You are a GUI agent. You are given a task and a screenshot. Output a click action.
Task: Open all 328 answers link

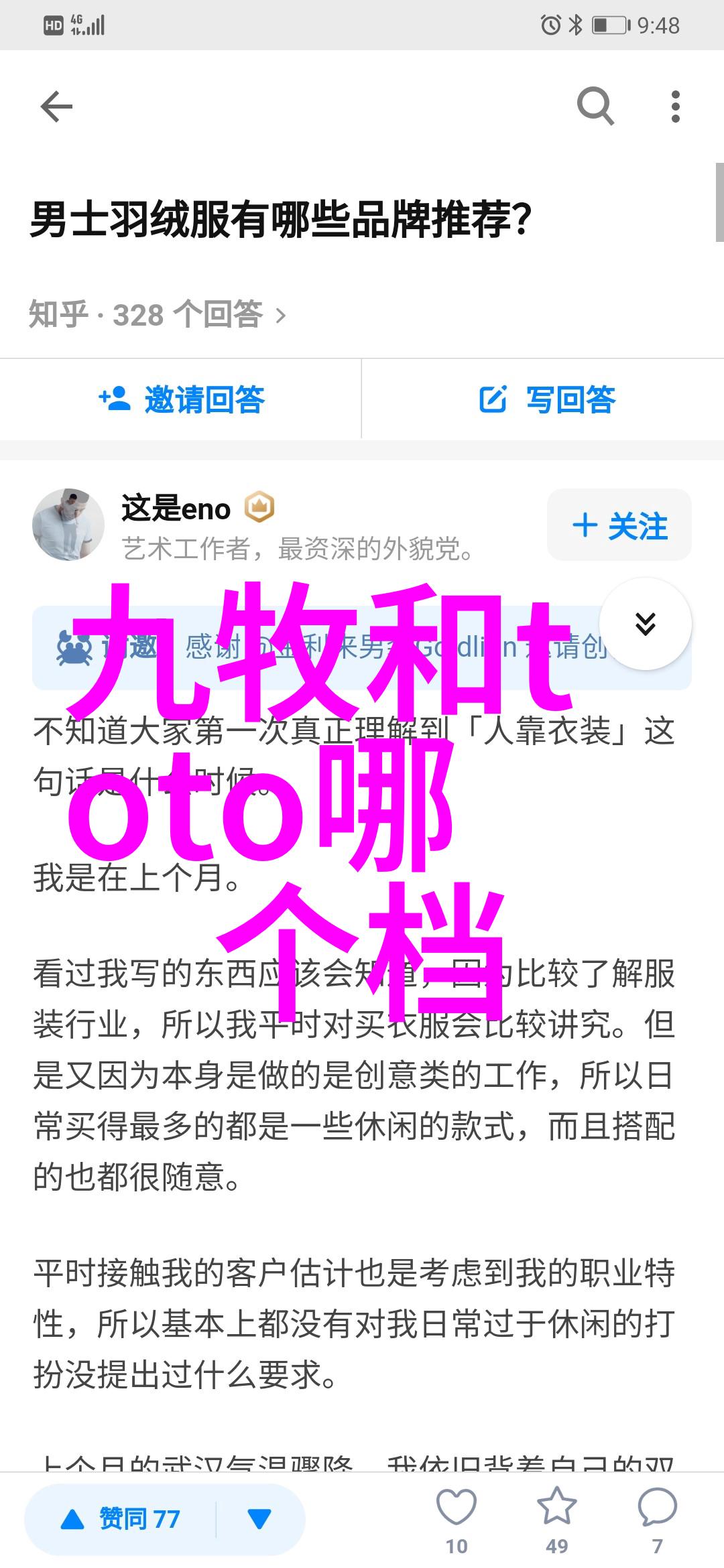click(158, 314)
